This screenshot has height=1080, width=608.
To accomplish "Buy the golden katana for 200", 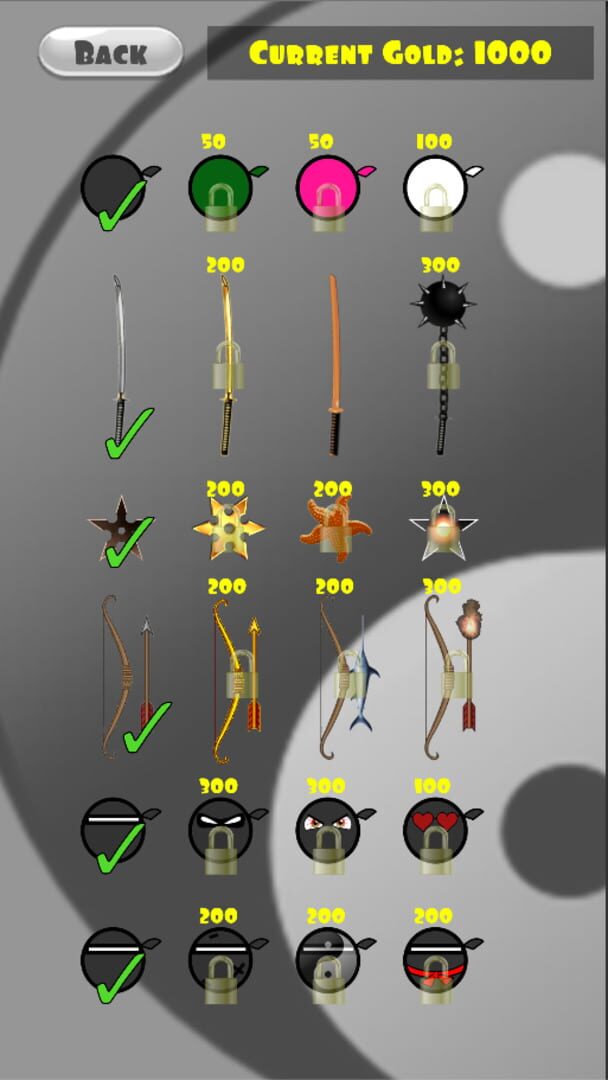I will coord(227,364).
